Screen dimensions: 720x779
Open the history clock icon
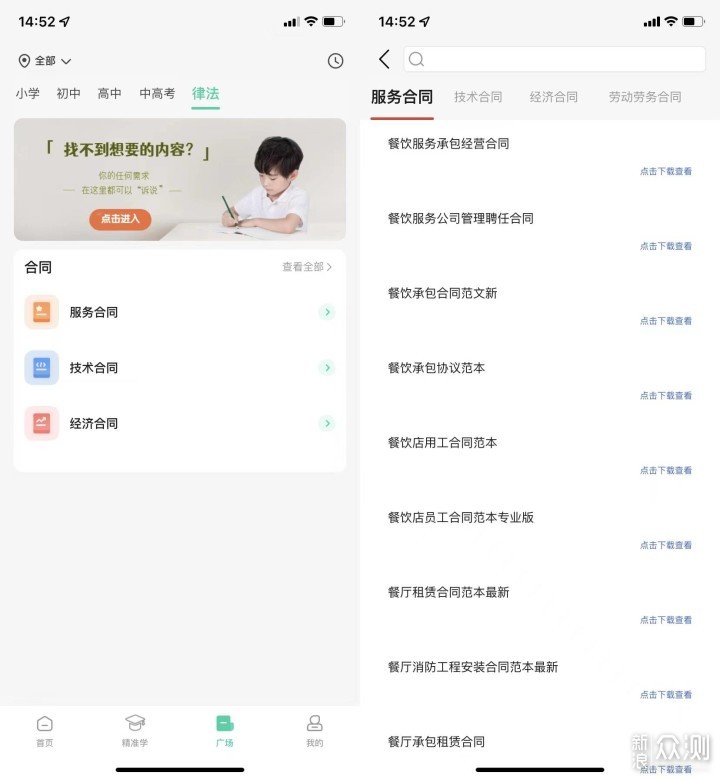[x=335, y=61]
